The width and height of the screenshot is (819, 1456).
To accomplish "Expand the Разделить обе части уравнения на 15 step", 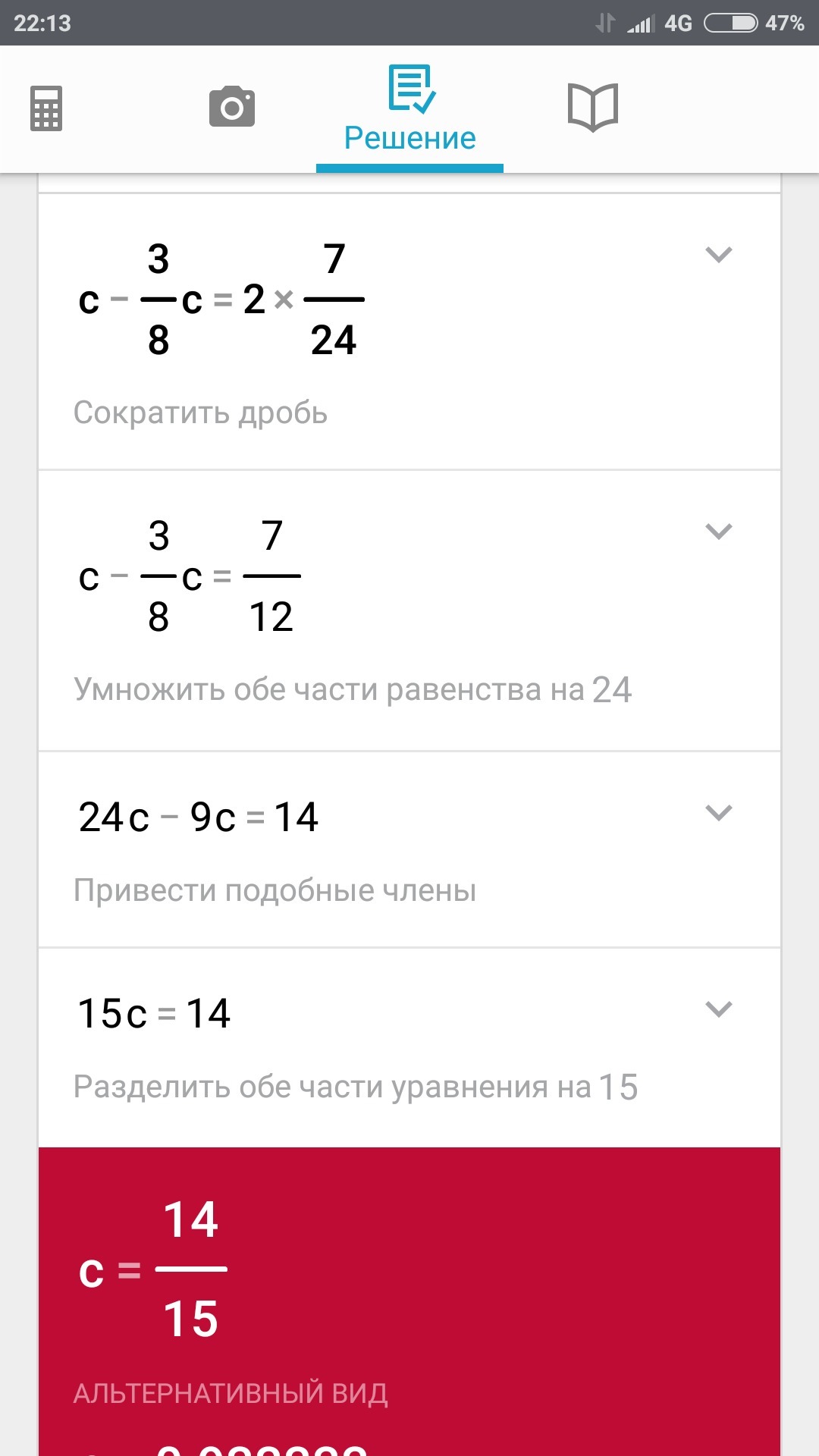I will point(718,1009).
